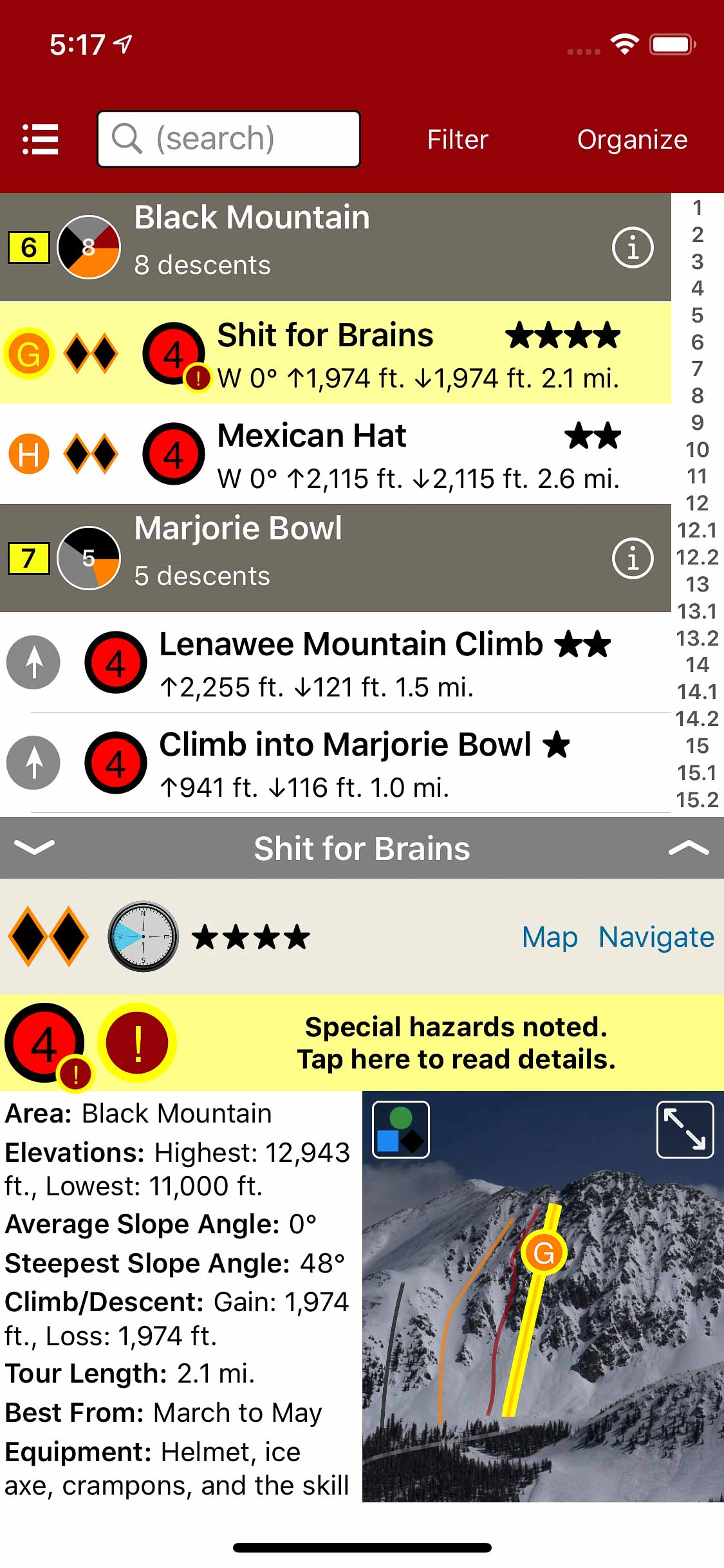The height and width of the screenshot is (1568, 724).
Task: Start Navigate to this descent
Action: pyautogui.click(x=656, y=937)
